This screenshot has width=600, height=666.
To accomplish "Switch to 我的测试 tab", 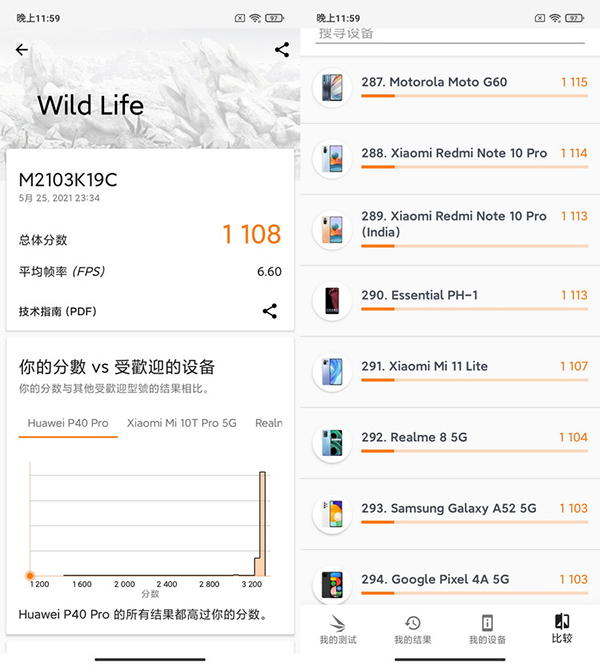I will click(x=338, y=630).
